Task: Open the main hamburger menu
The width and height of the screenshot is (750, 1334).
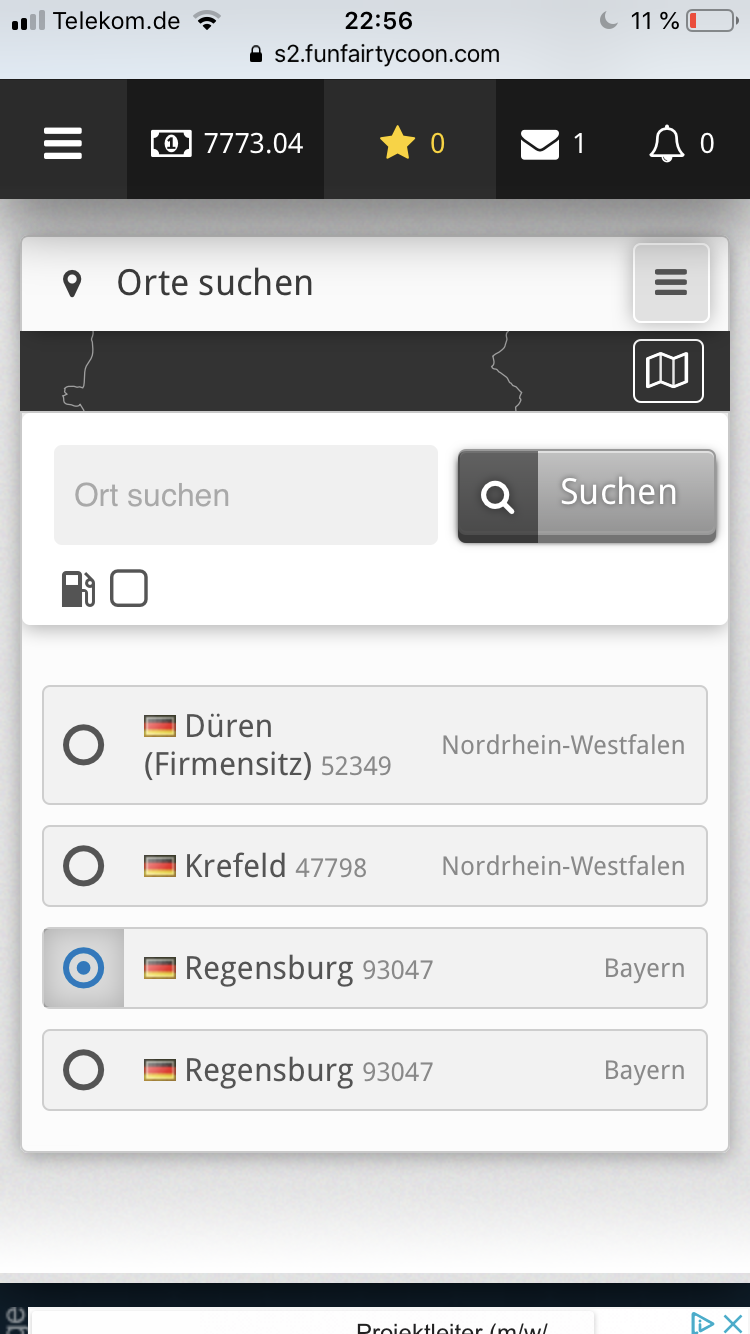Action: (63, 144)
